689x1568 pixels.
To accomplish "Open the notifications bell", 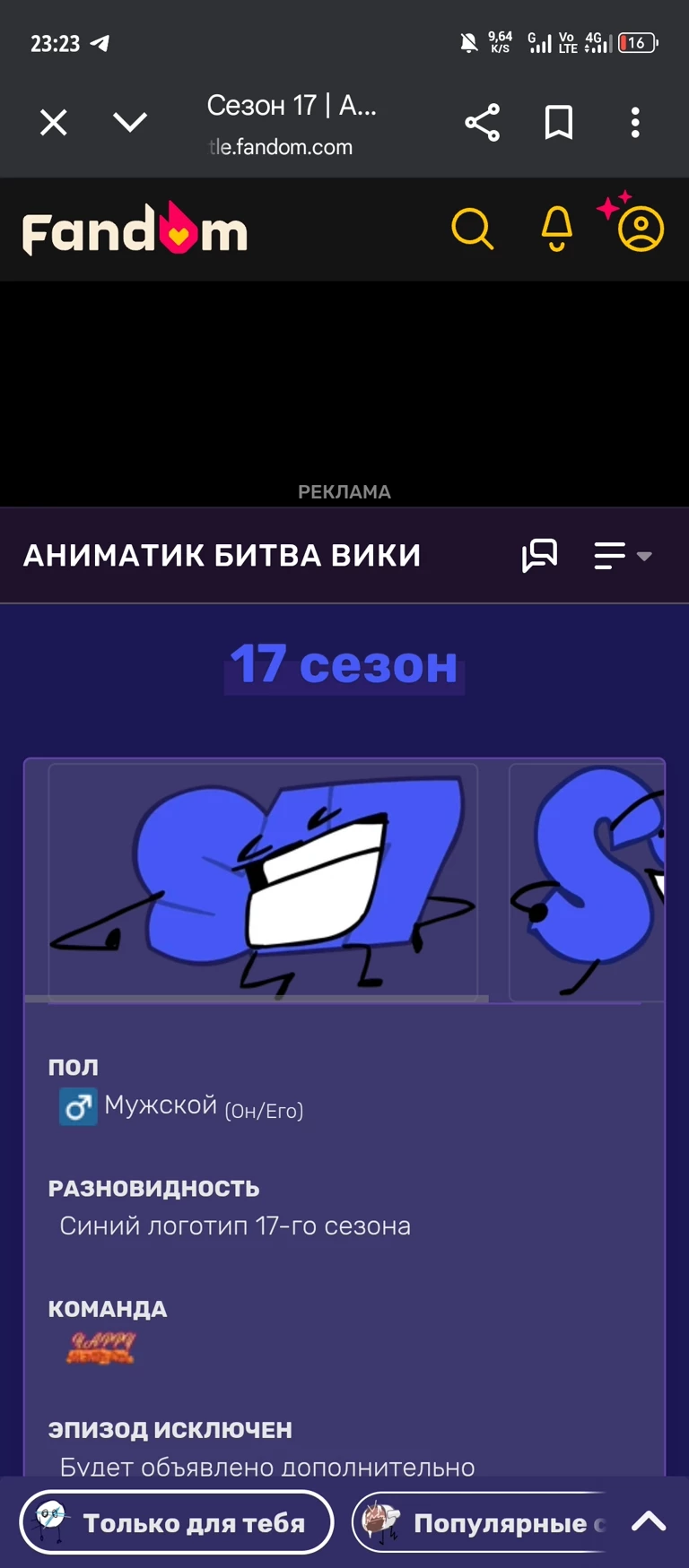I will coord(557,230).
